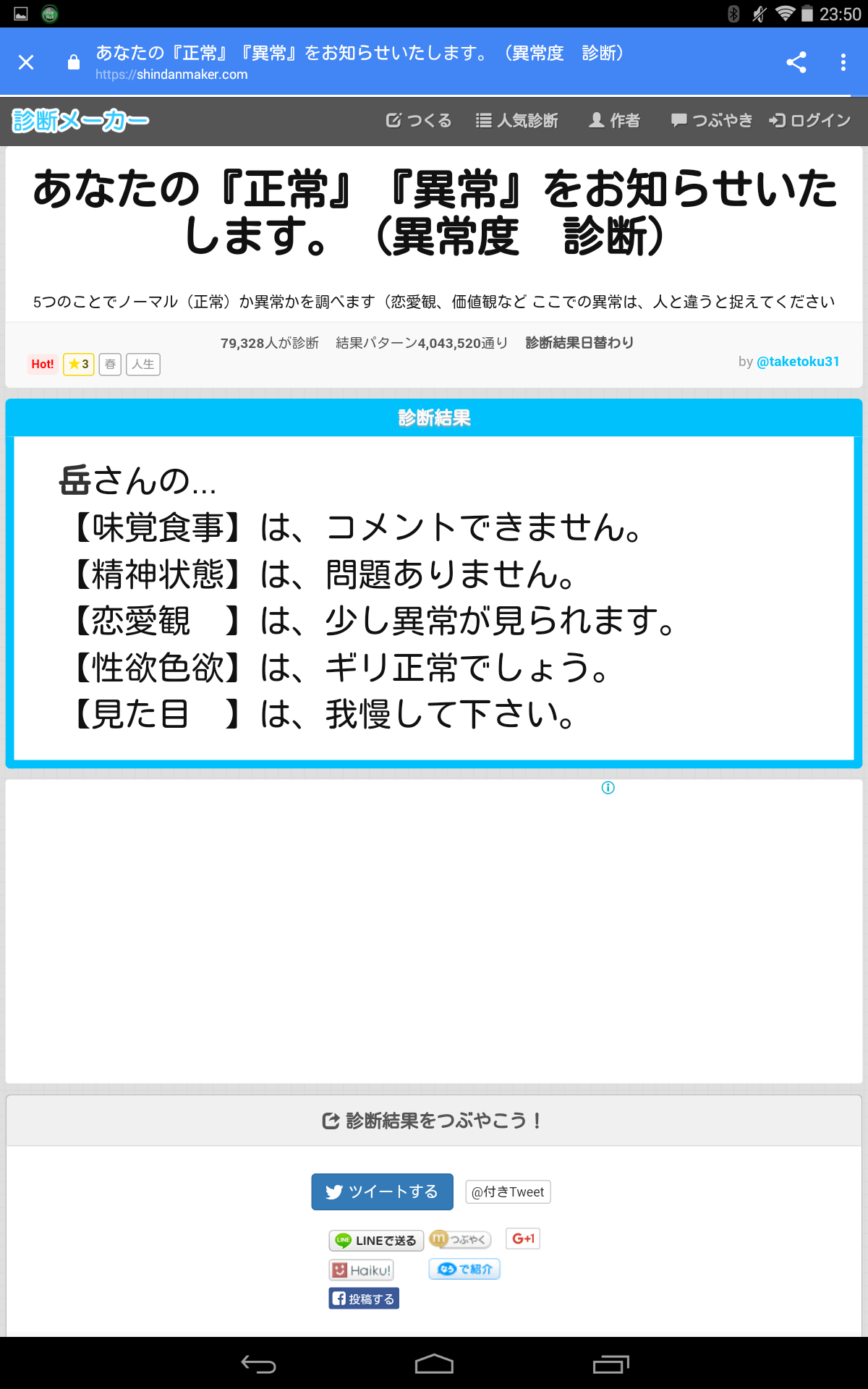Close the browser custom tab
The width and height of the screenshot is (868, 1389).
[x=26, y=62]
